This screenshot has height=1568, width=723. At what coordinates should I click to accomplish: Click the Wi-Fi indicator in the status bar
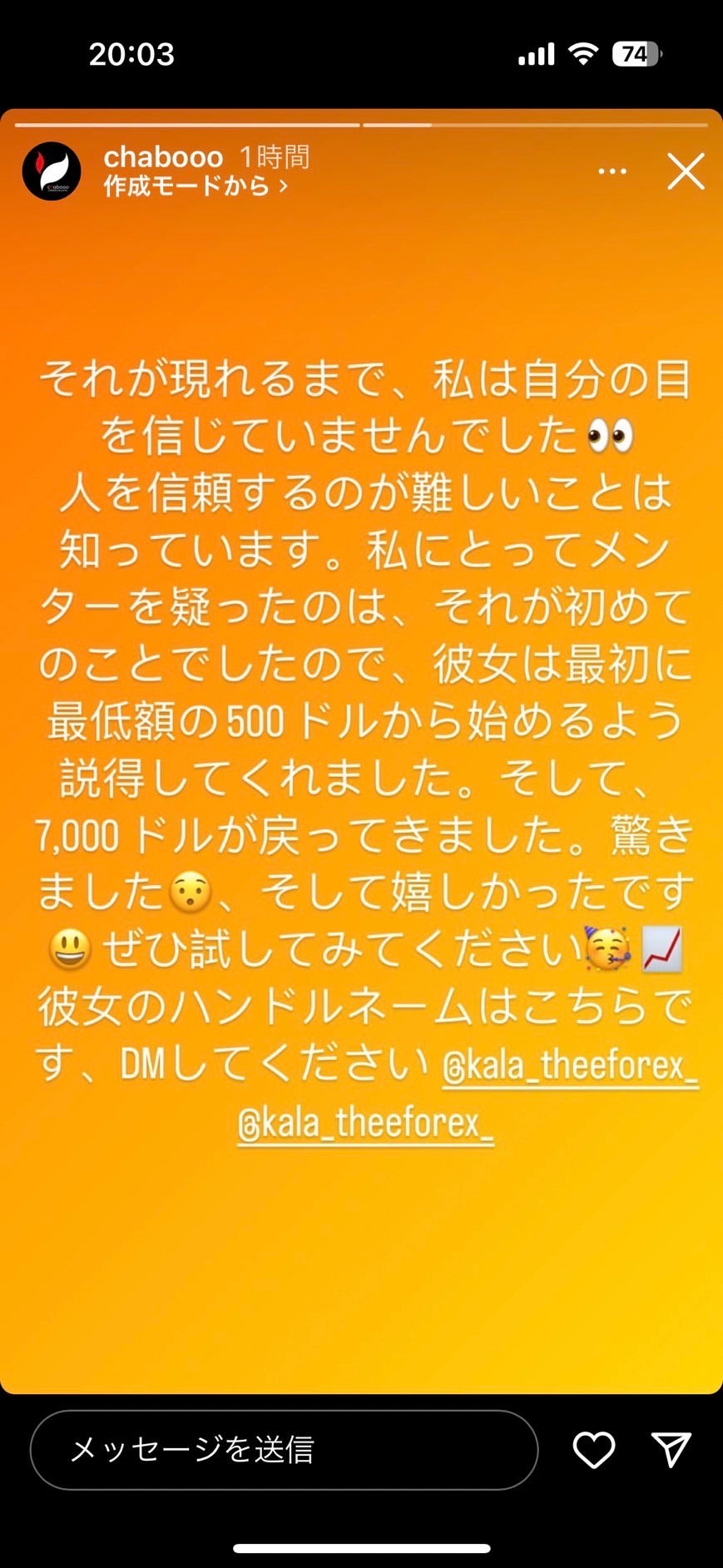click(583, 53)
